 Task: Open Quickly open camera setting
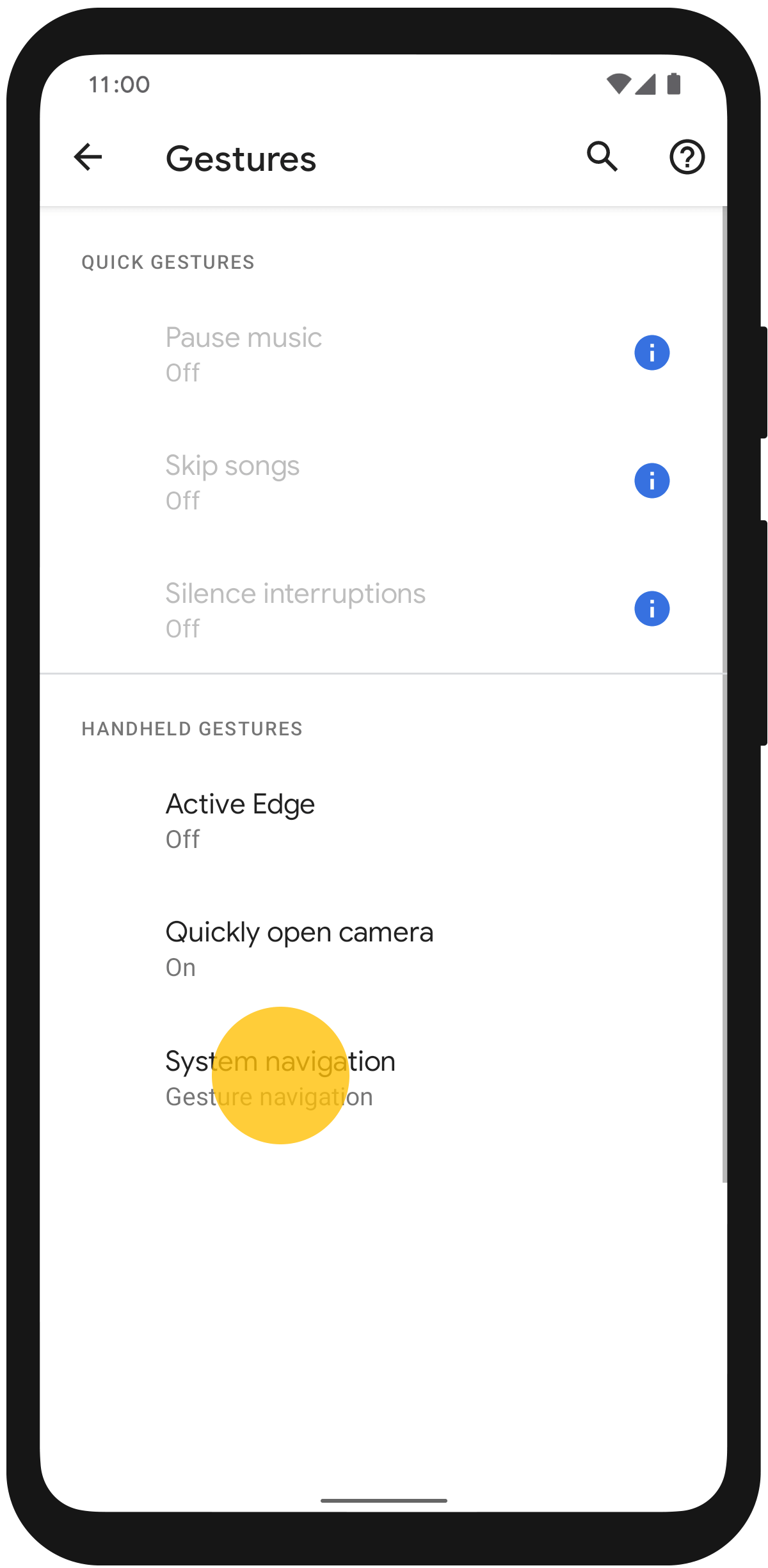[383, 949]
